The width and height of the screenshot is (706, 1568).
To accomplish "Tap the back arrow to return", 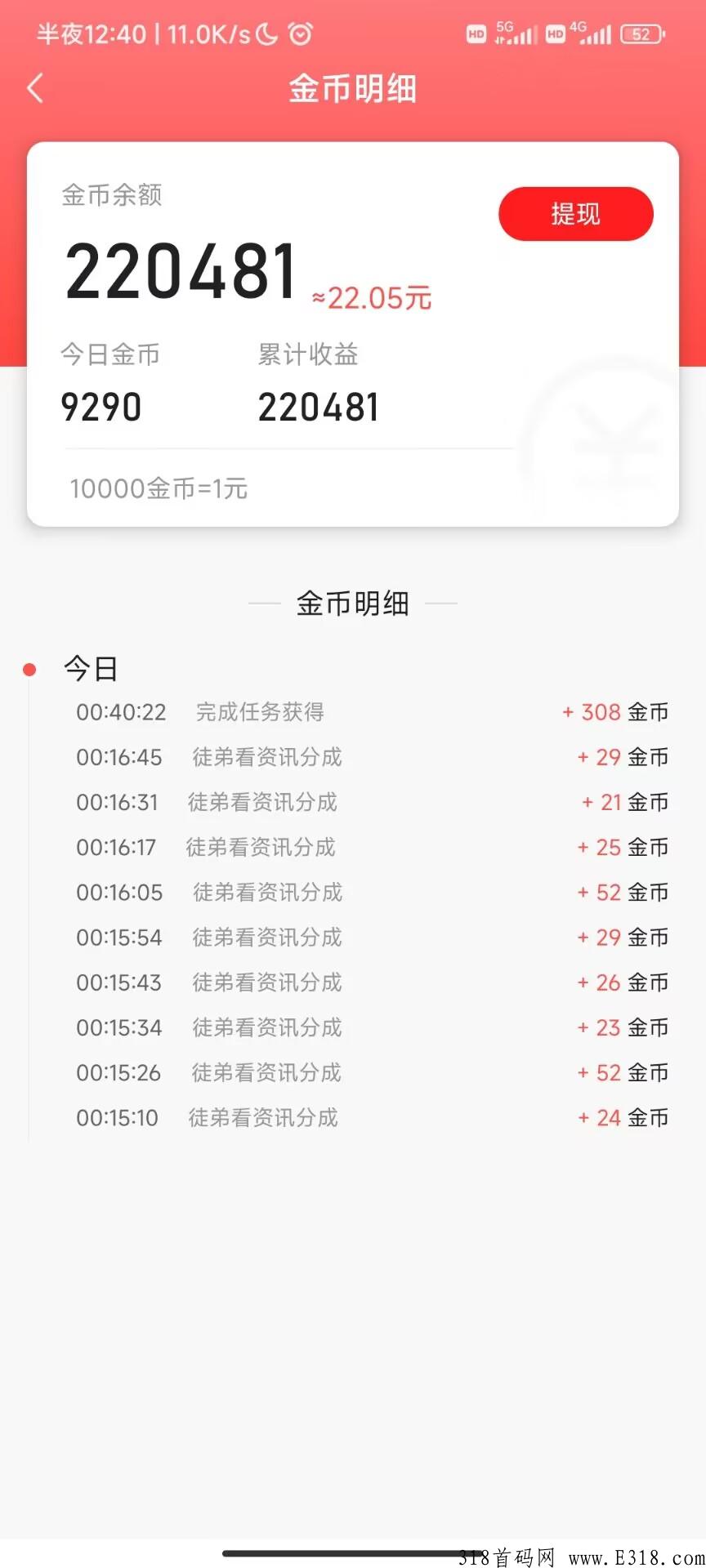I will point(34,88).
